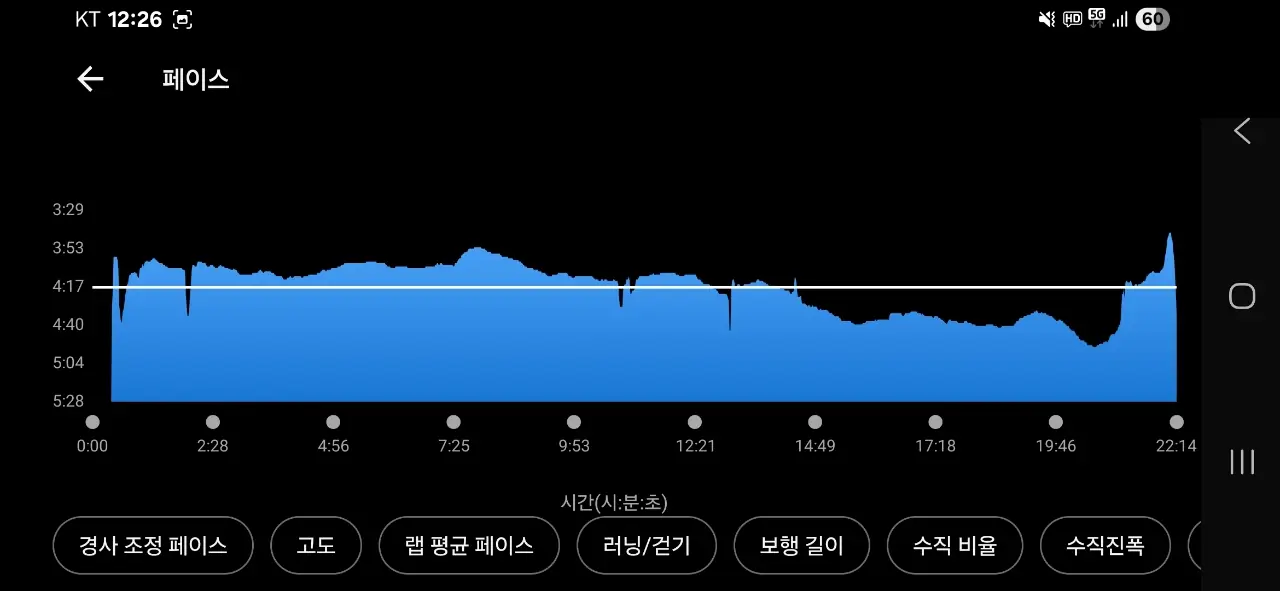The height and width of the screenshot is (591, 1280).
Task: Choose the 수직 비율 chip
Action: click(x=955, y=545)
